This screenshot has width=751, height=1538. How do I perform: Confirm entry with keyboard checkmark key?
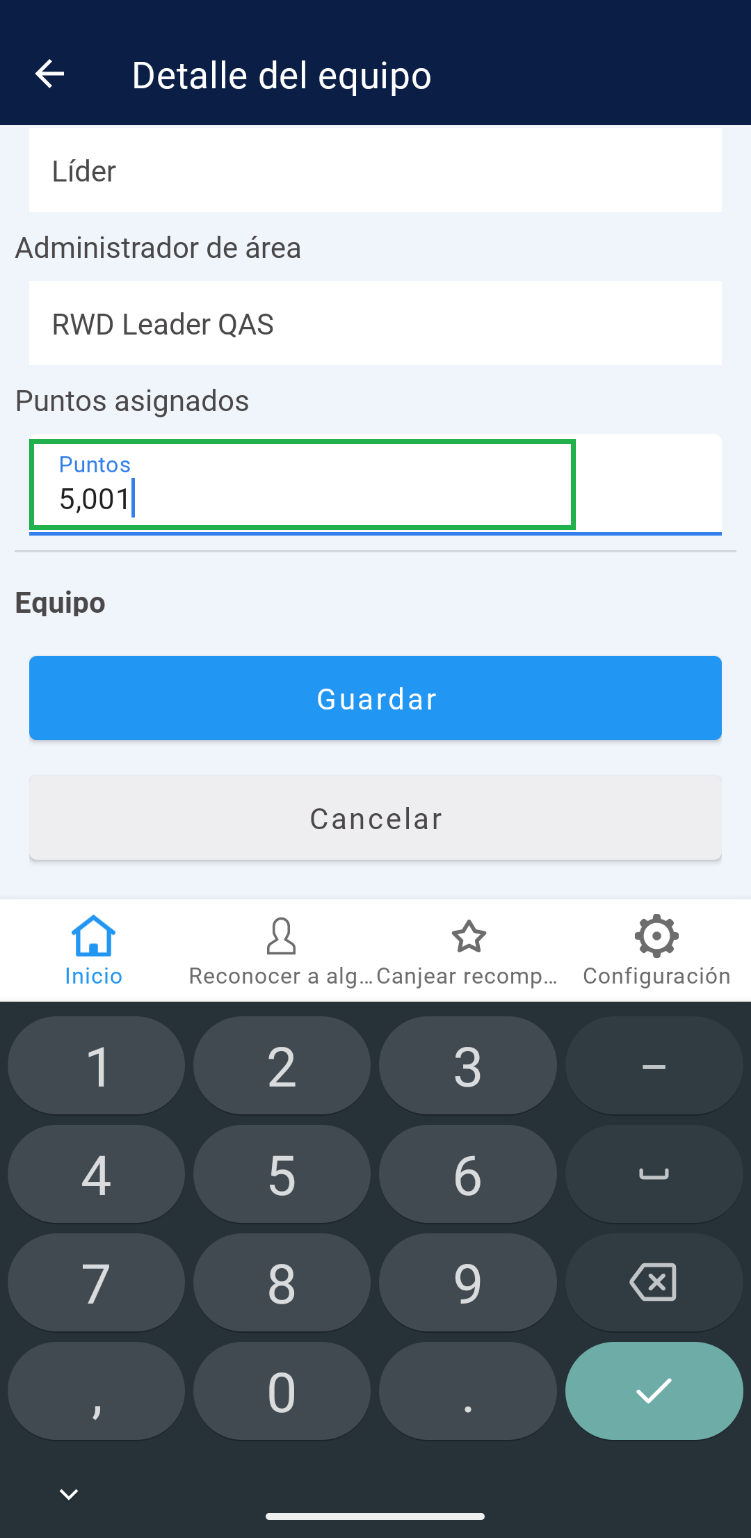654,1390
